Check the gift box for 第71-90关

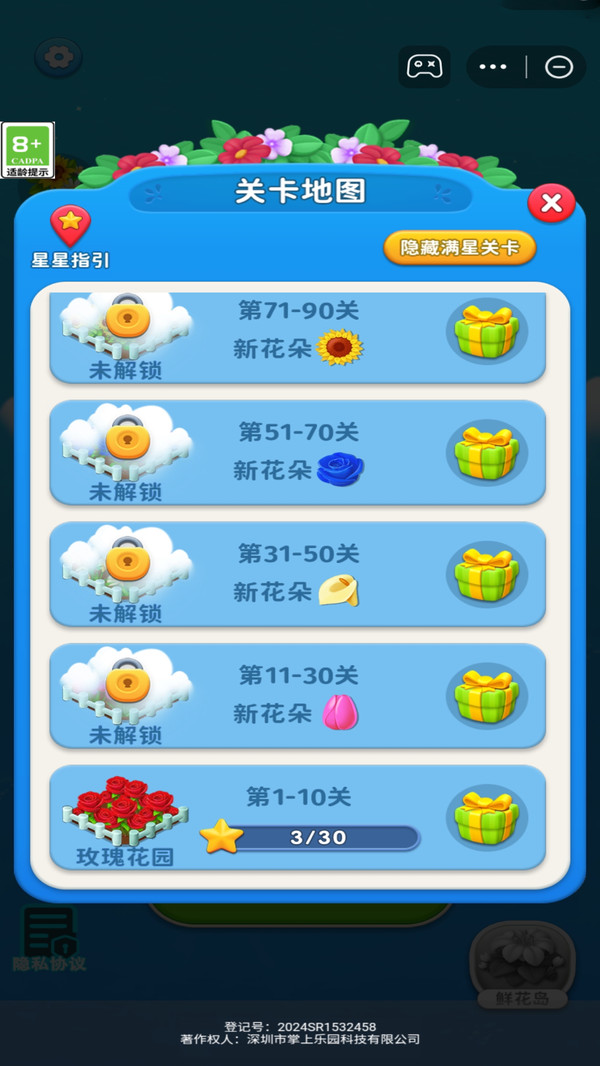pos(487,331)
